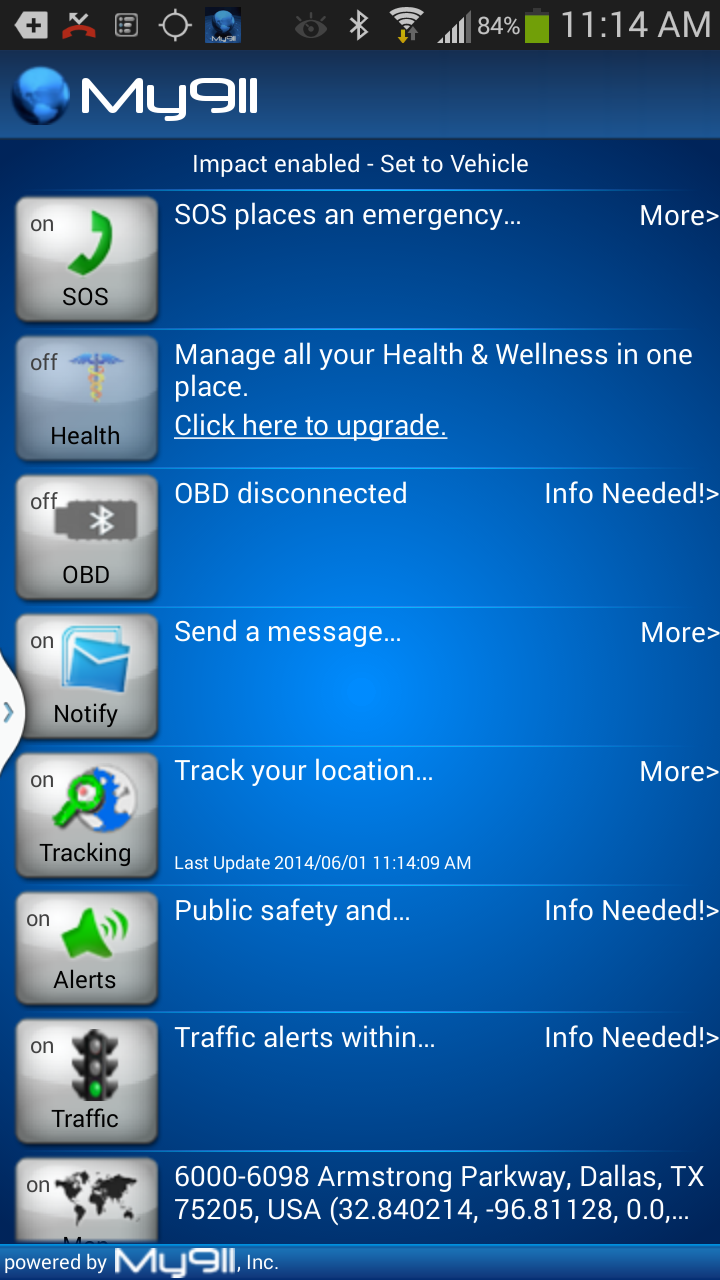Tap the SOS emergency button

point(86,259)
